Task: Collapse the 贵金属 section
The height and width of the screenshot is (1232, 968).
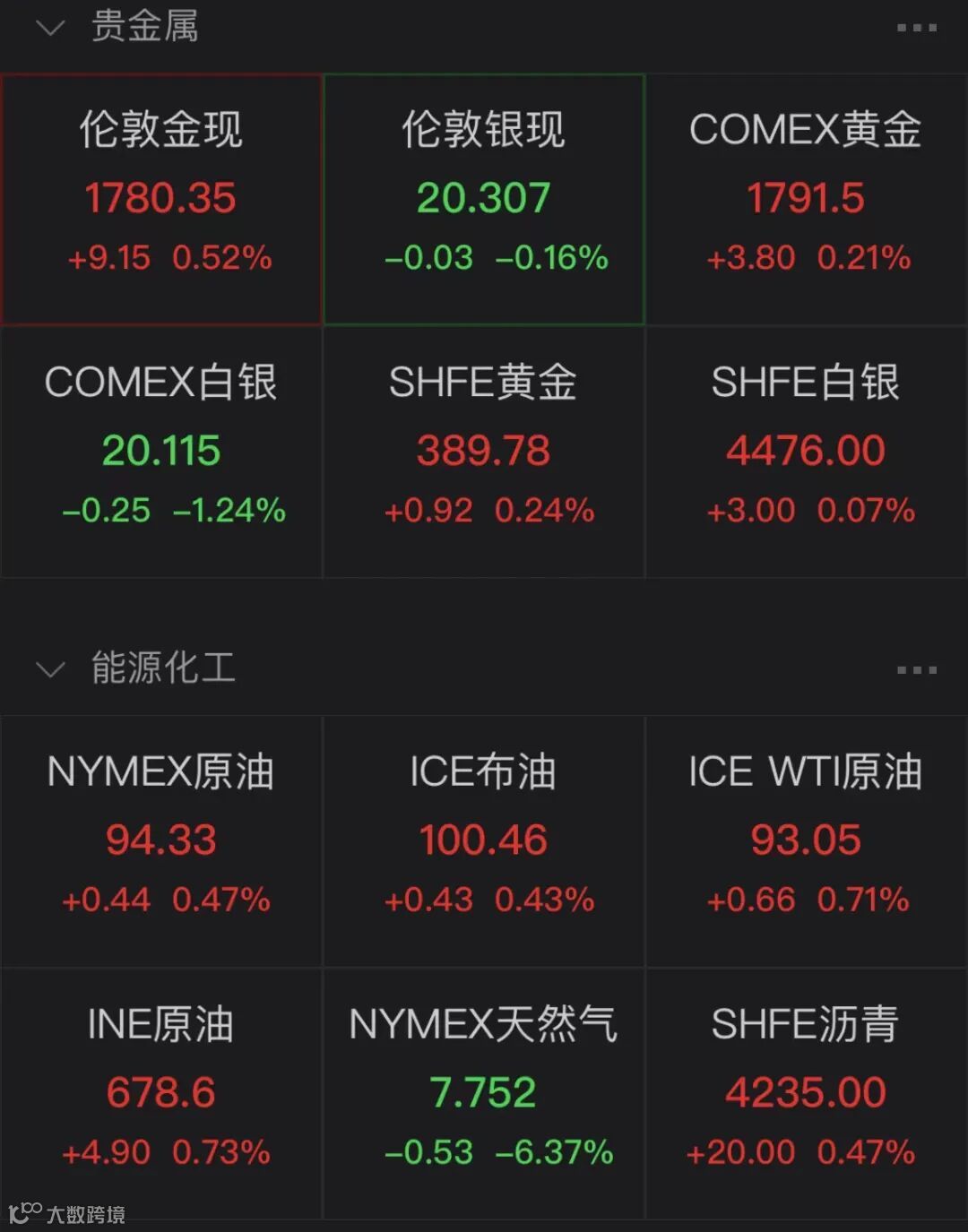Action: (x=50, y=29)
